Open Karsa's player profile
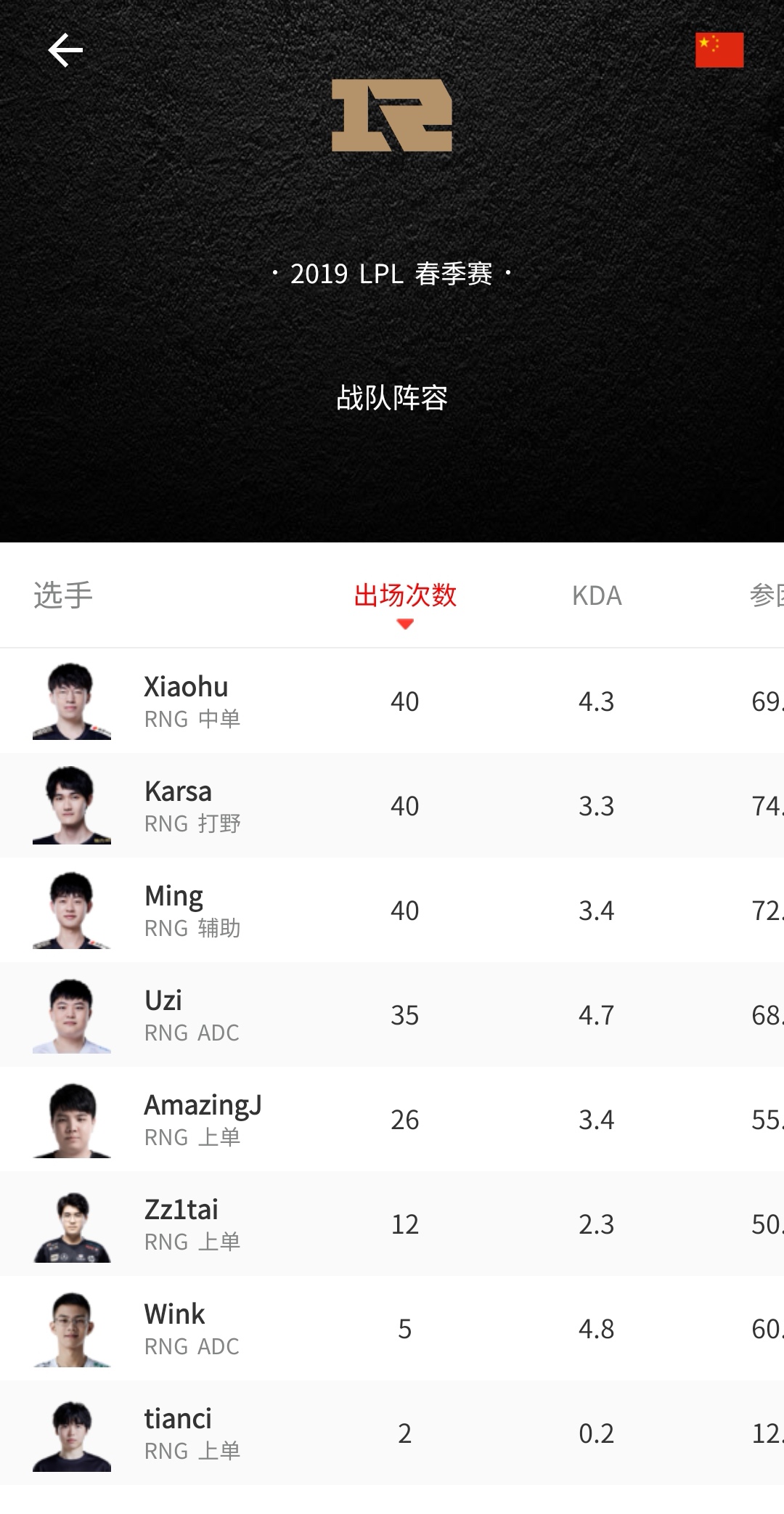Screen dimensions: 784x1514 point(179,805)
